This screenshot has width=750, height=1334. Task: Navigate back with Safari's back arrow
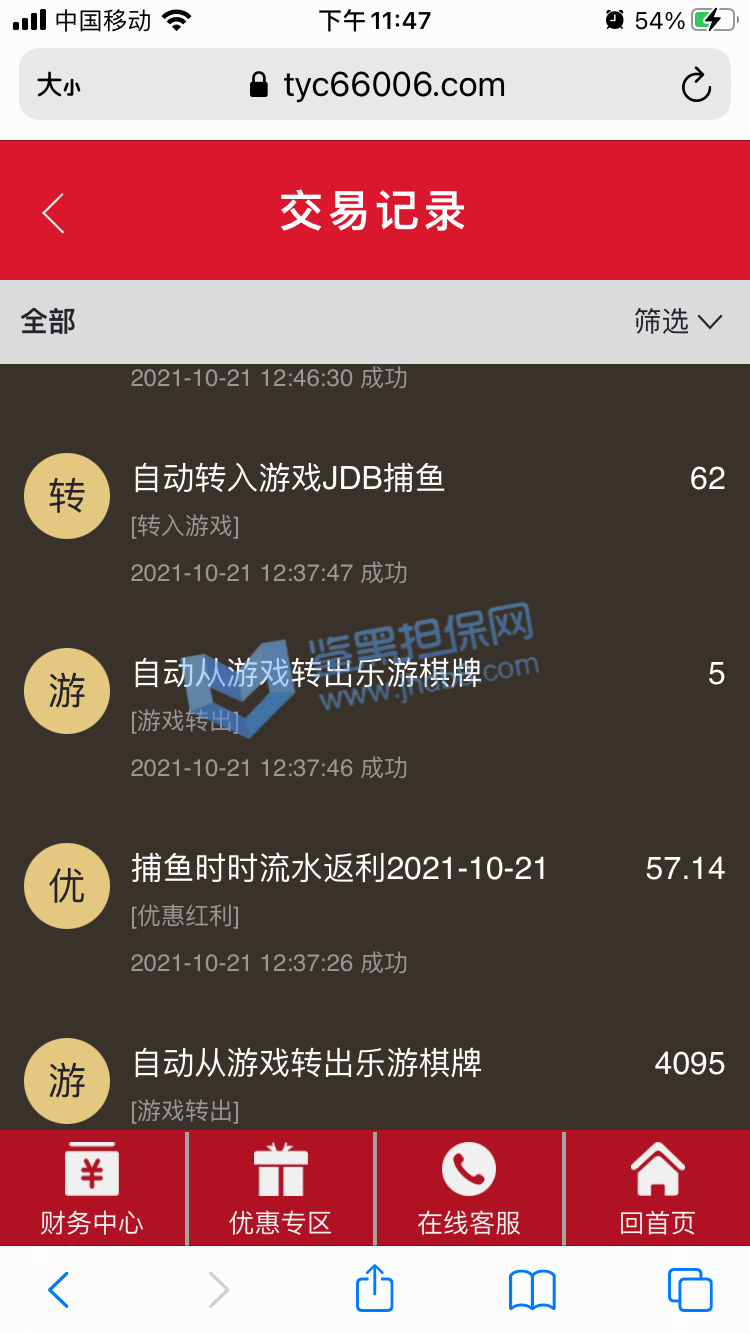59,1290
